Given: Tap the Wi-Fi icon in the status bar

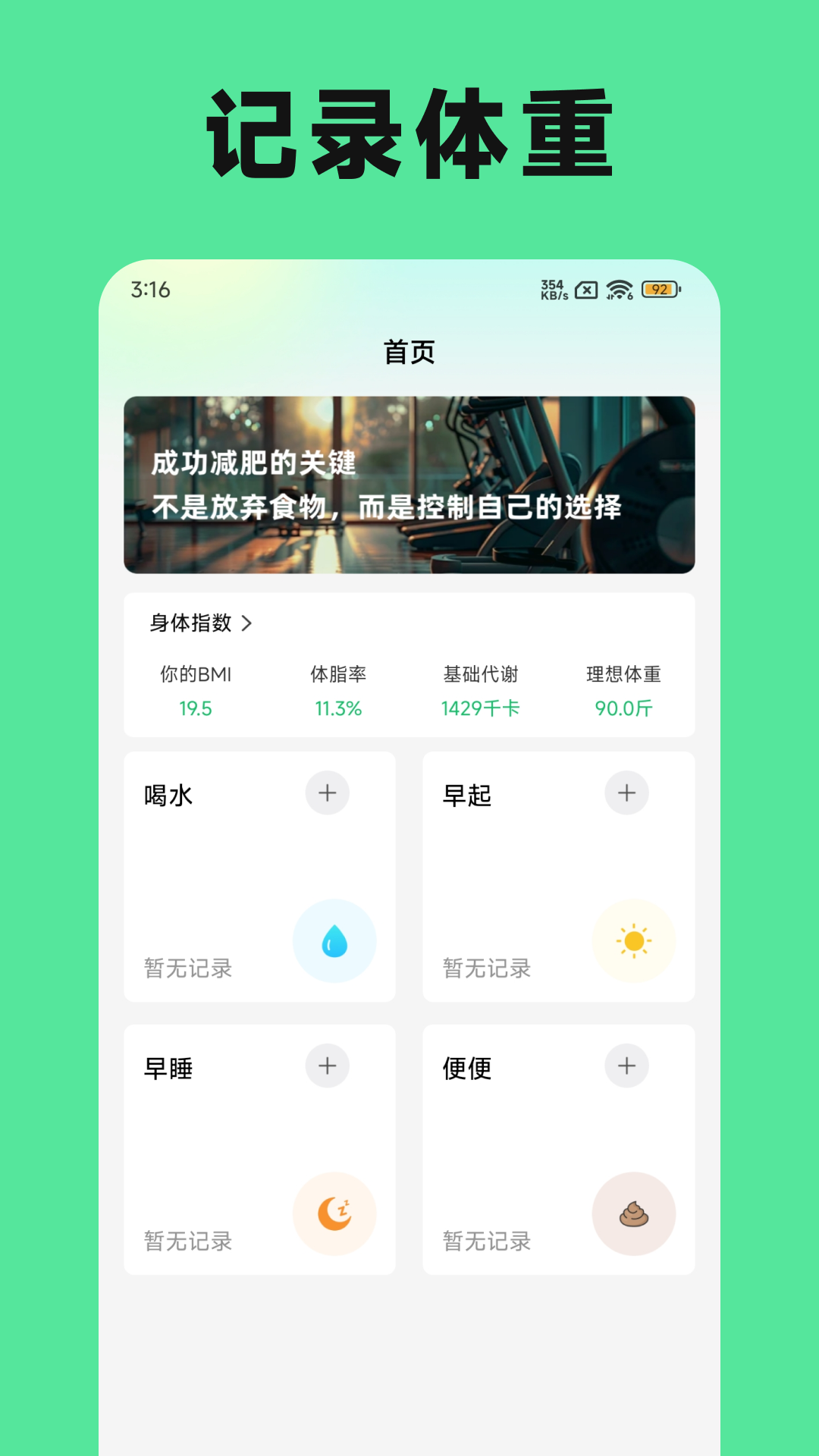Looking at the screenshot, I should (x=617, y=290).
